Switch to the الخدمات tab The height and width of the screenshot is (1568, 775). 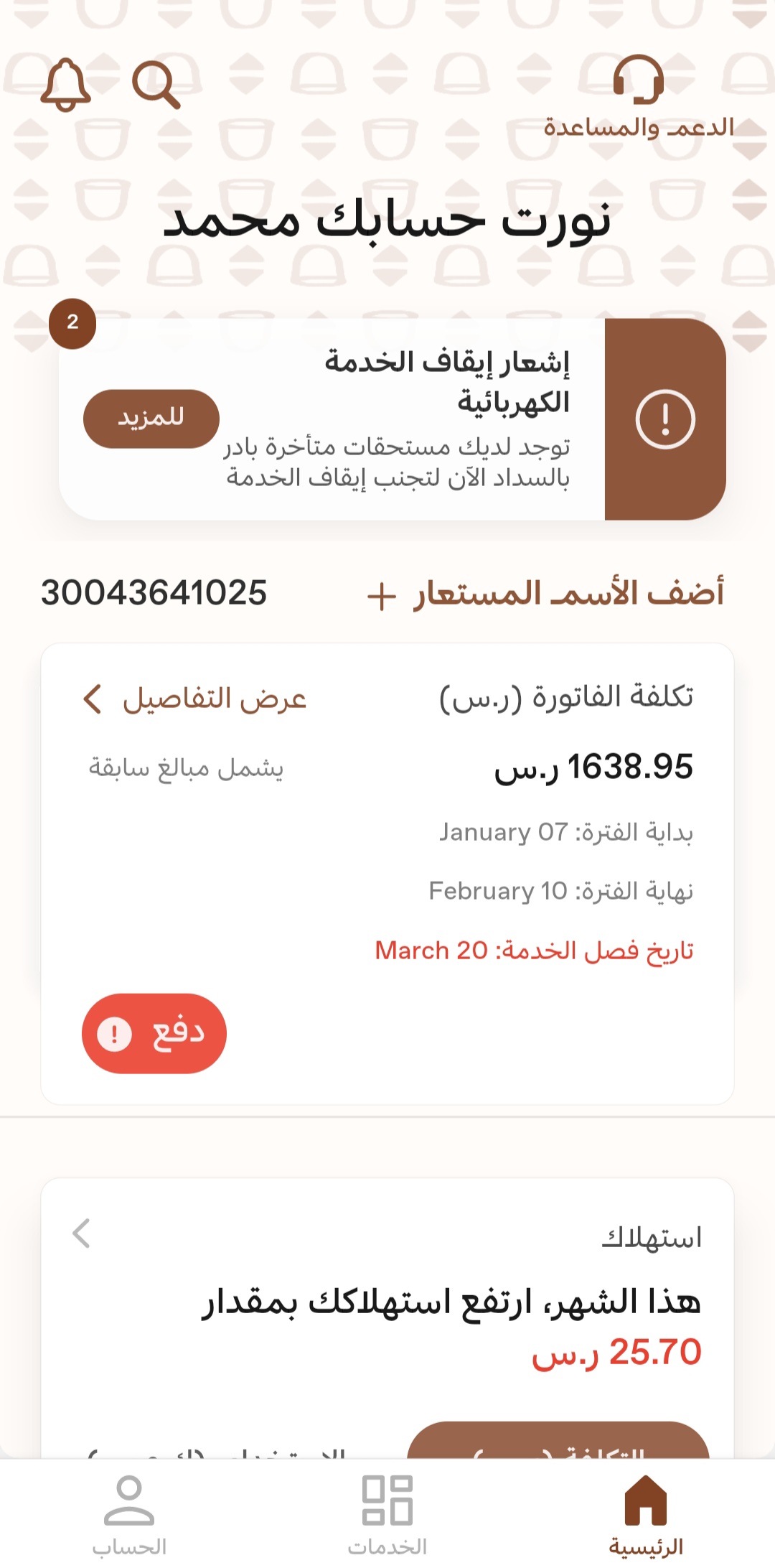tap(387, 1515)
